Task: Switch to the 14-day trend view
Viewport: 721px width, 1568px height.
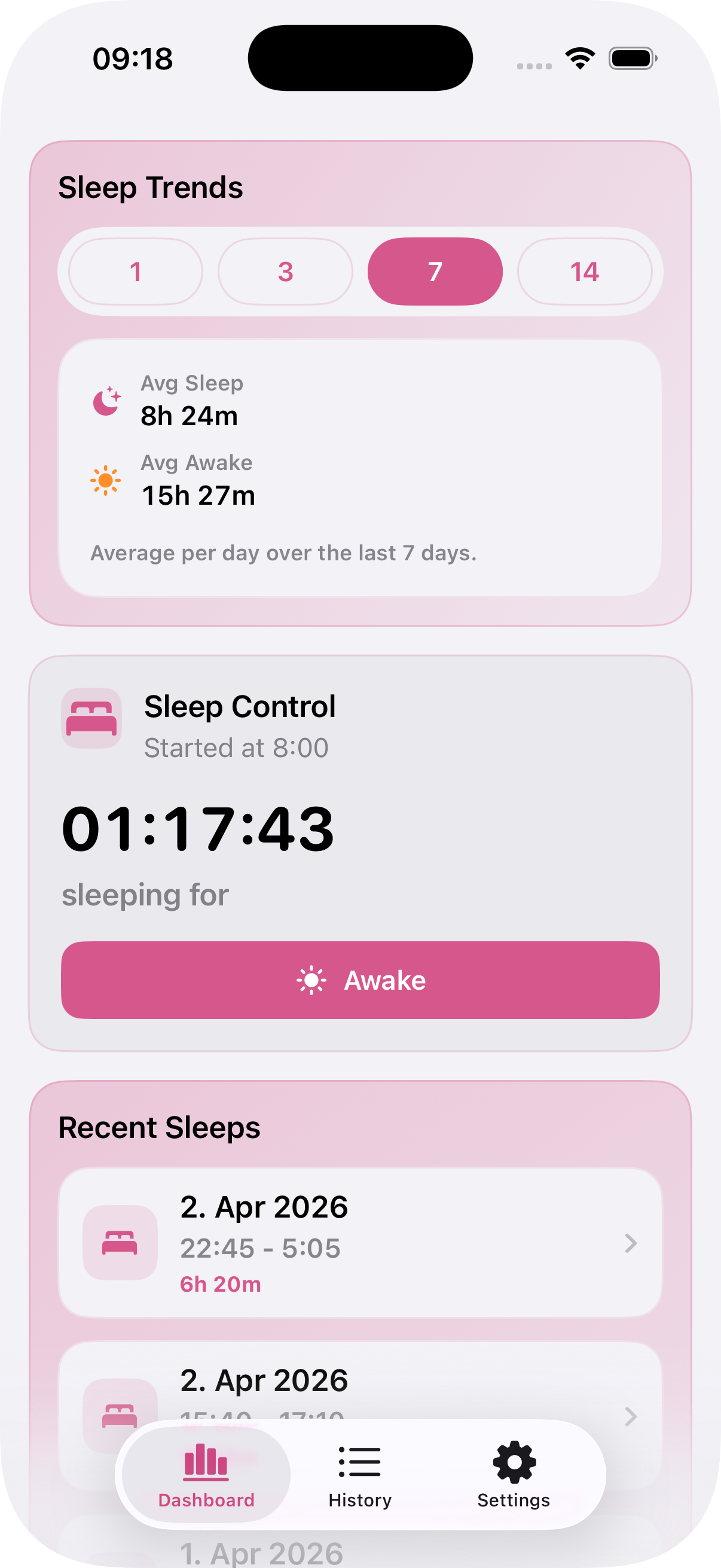Action: tap(585, 271)
